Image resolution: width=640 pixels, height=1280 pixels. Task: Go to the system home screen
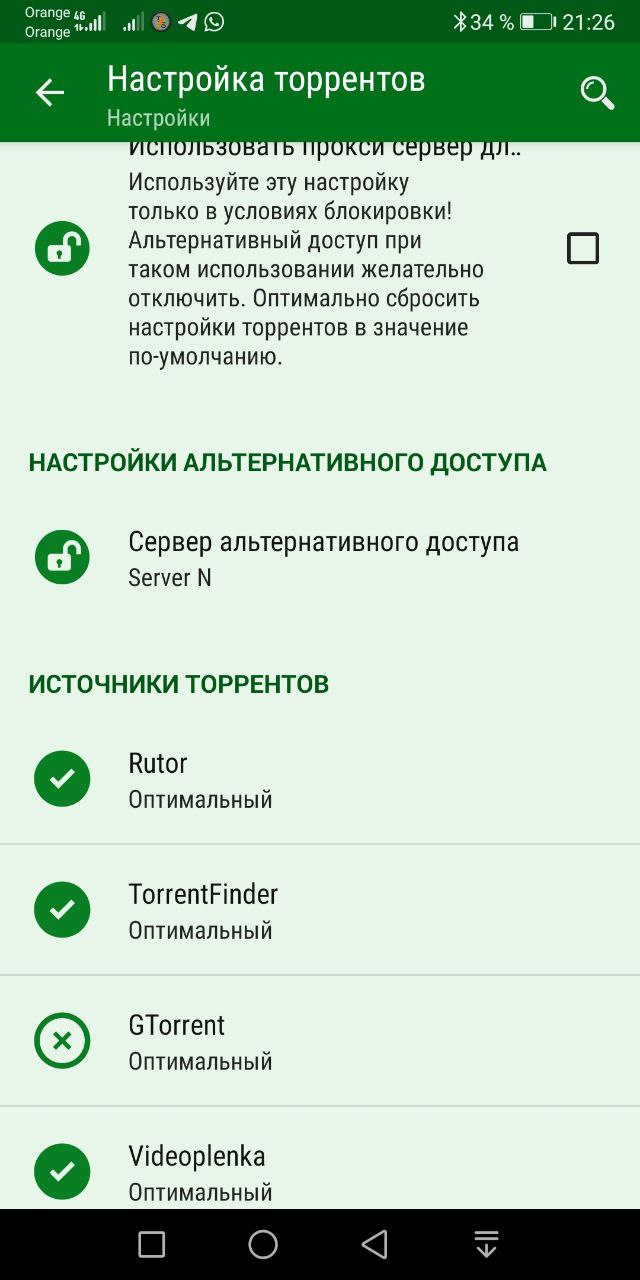coord(263,1244)
